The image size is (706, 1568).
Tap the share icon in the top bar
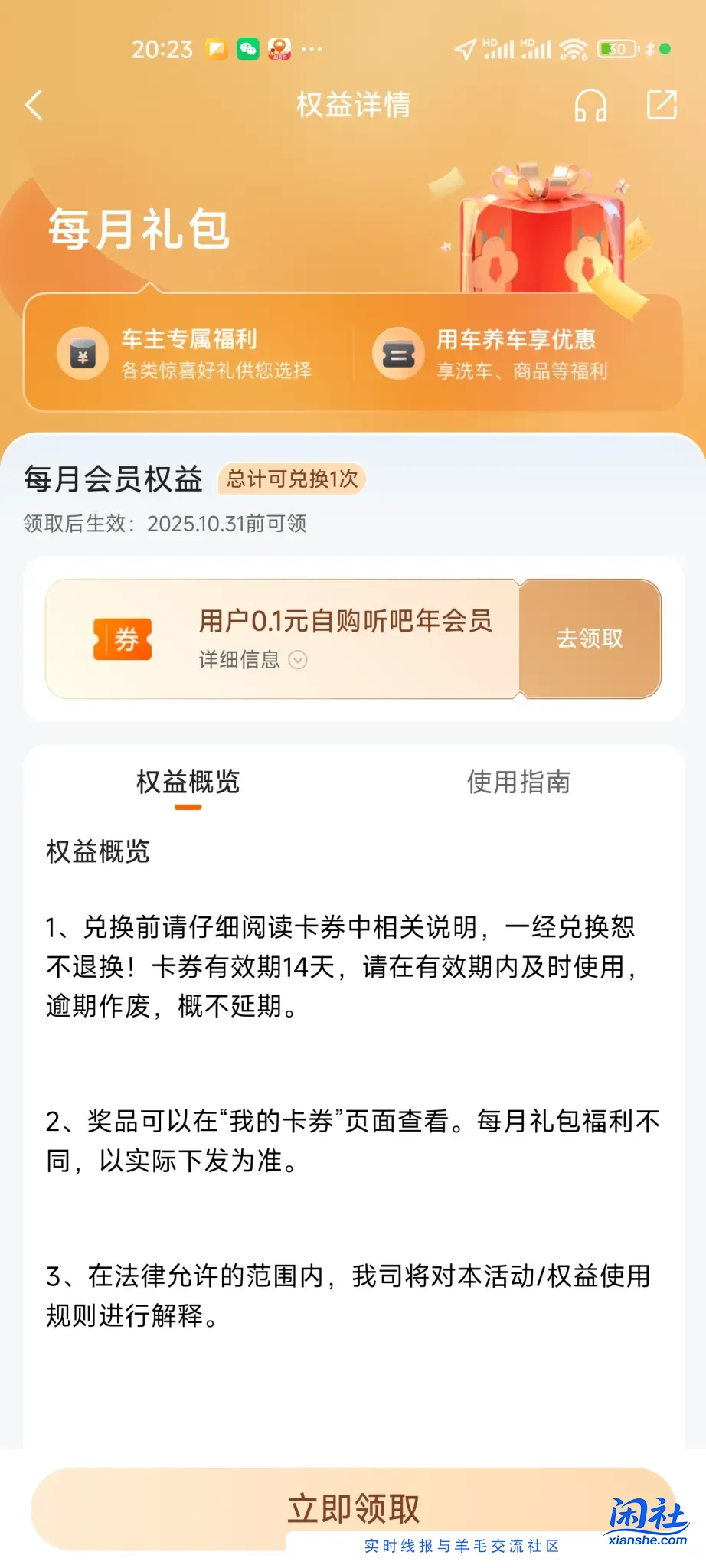click(x=662, y=106)
